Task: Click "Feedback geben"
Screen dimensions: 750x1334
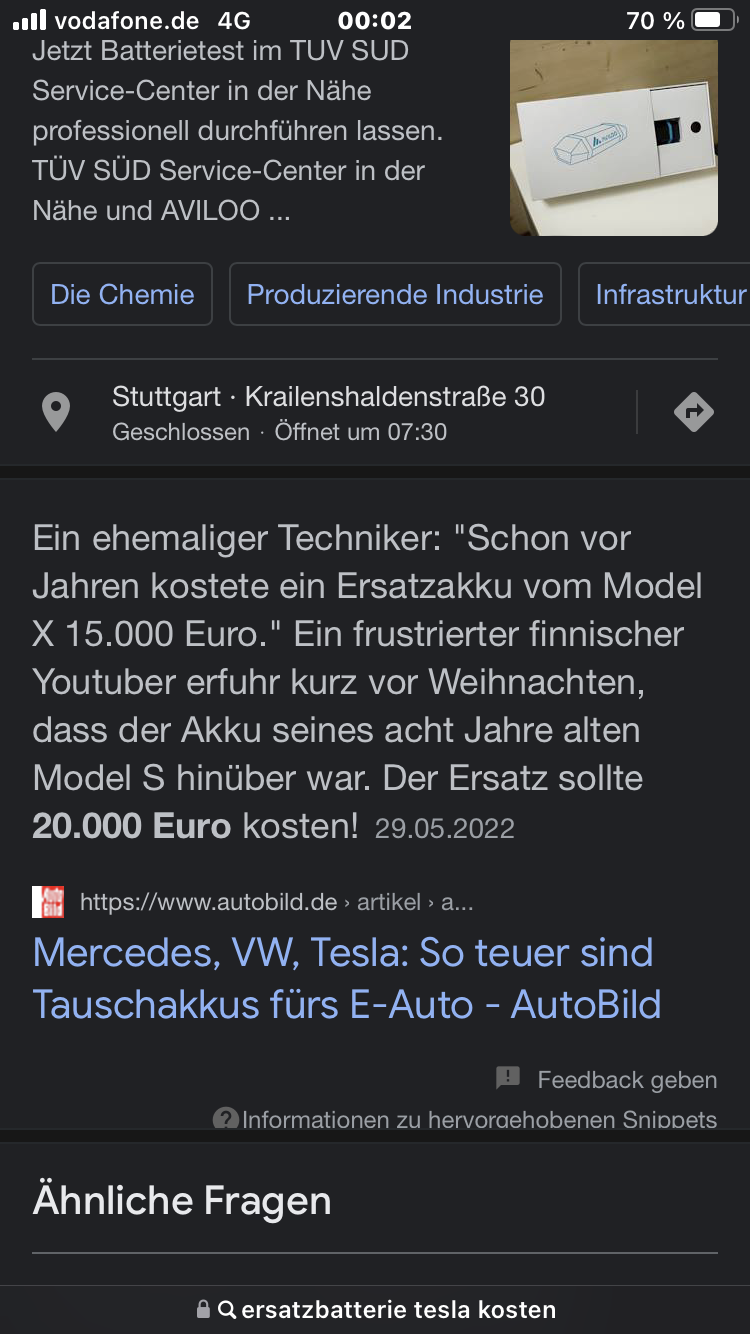Action: [628, 1080]
